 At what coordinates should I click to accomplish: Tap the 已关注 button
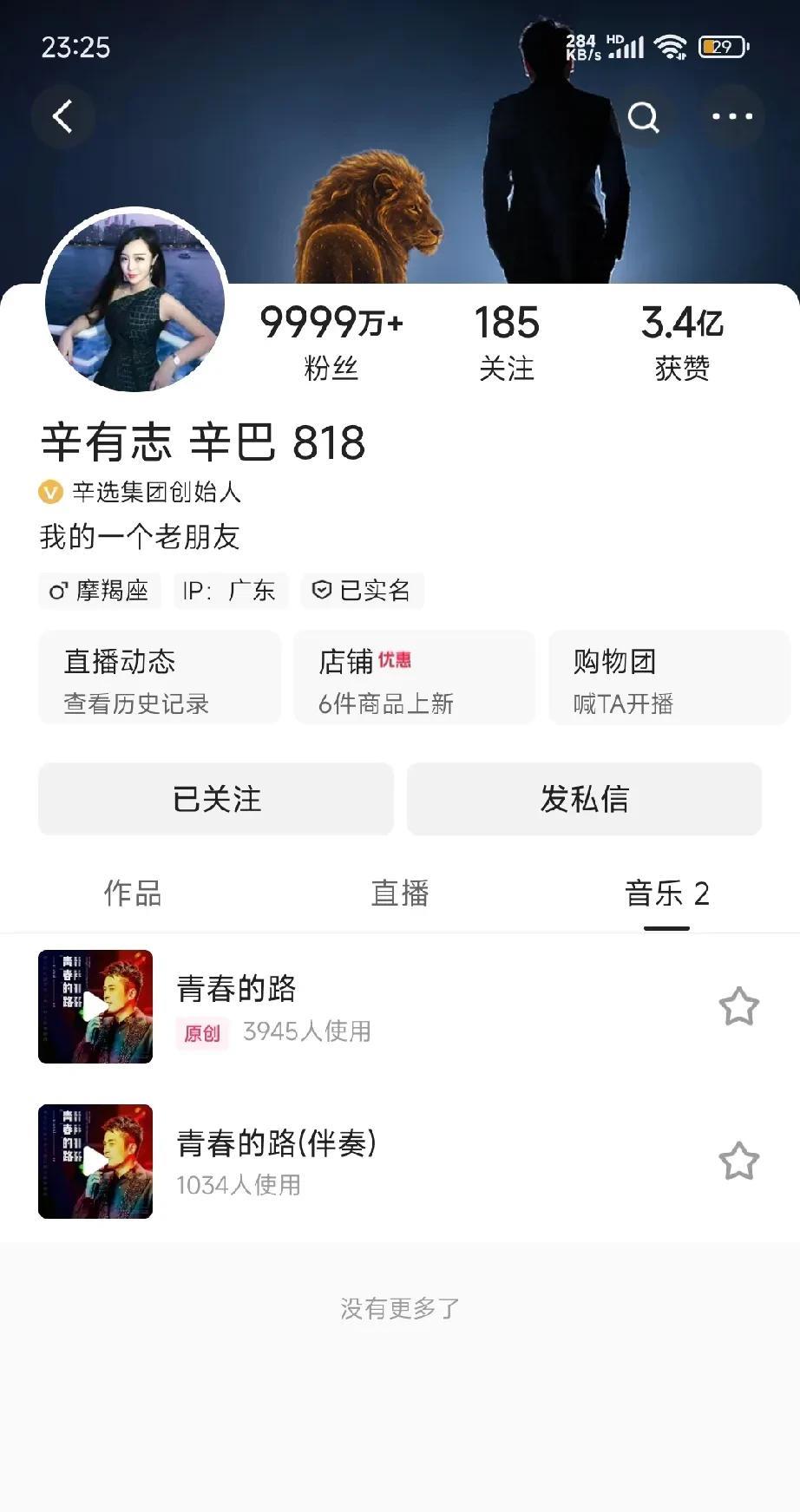point(216,799)
